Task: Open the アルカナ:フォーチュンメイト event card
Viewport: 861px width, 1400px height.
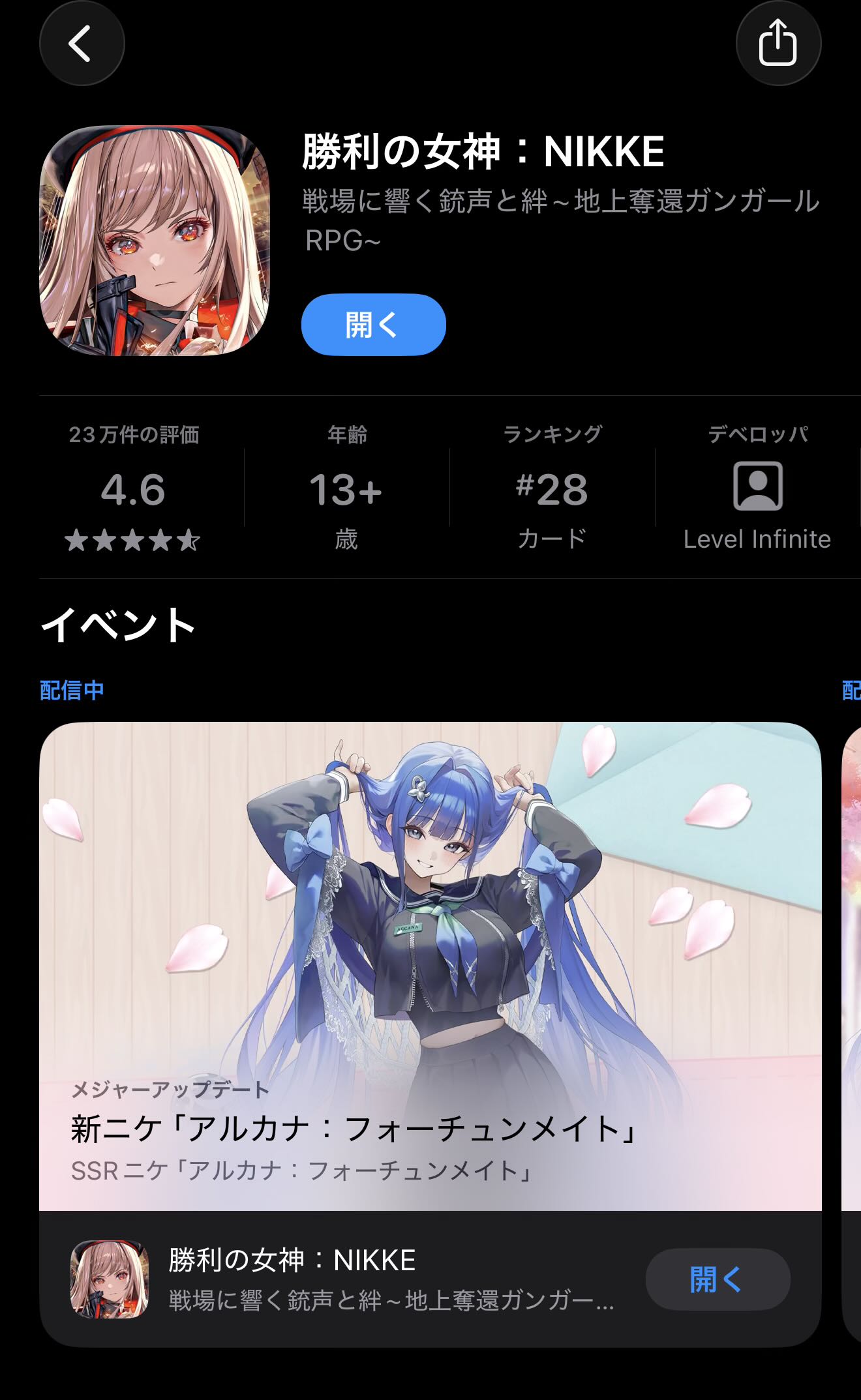Action: pos(429,965)
